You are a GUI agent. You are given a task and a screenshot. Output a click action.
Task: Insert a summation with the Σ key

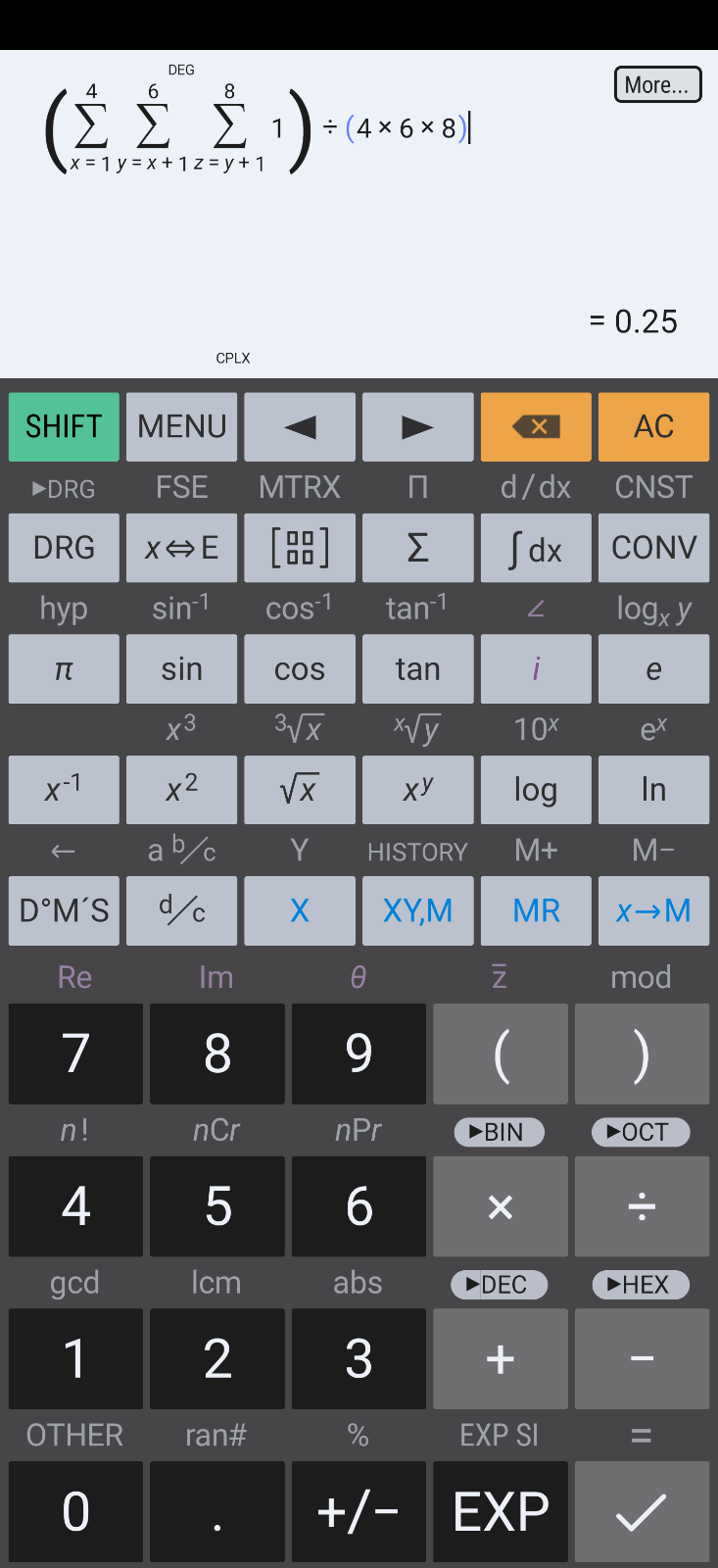(x=417, y=548)
